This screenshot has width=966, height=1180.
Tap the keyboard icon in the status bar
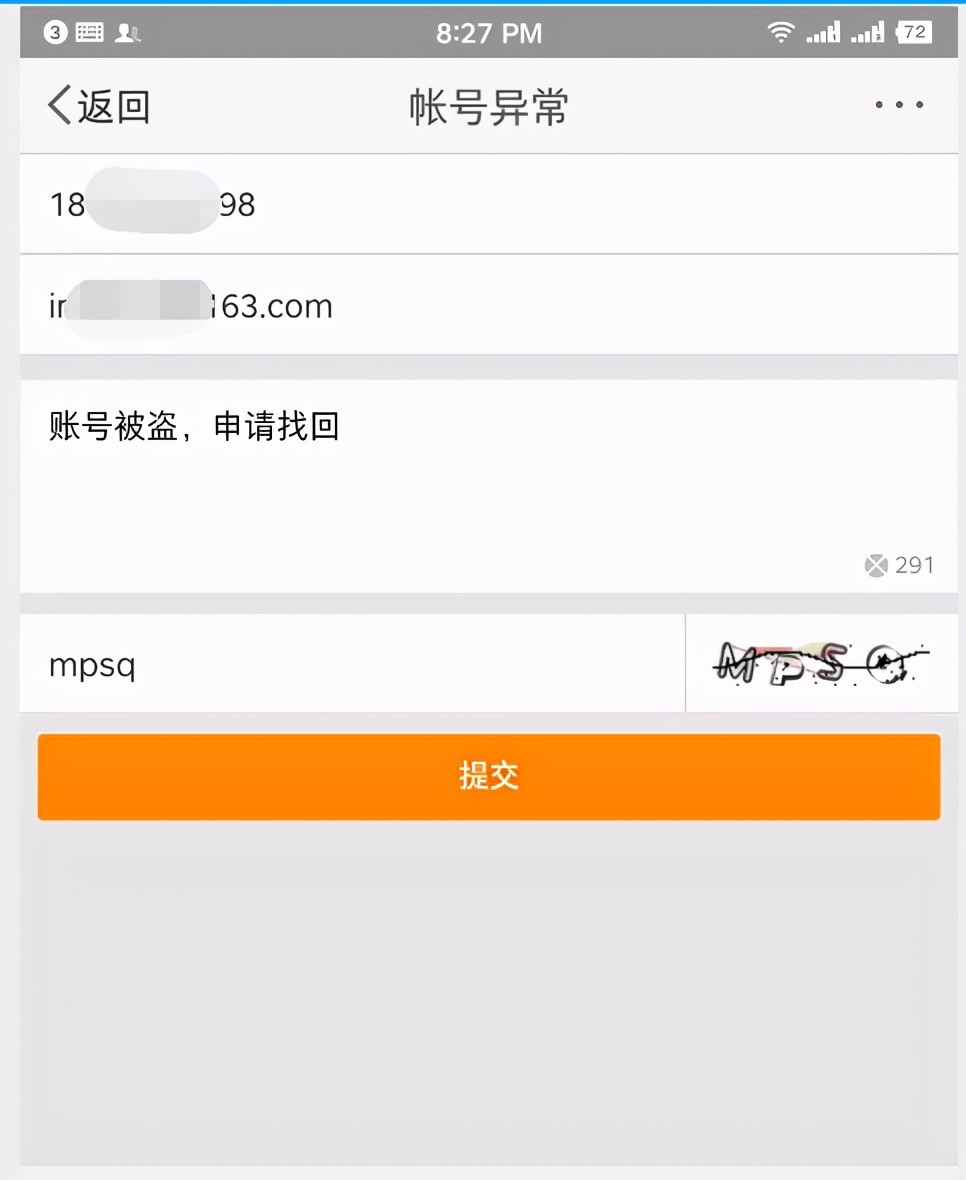point(88,31)
